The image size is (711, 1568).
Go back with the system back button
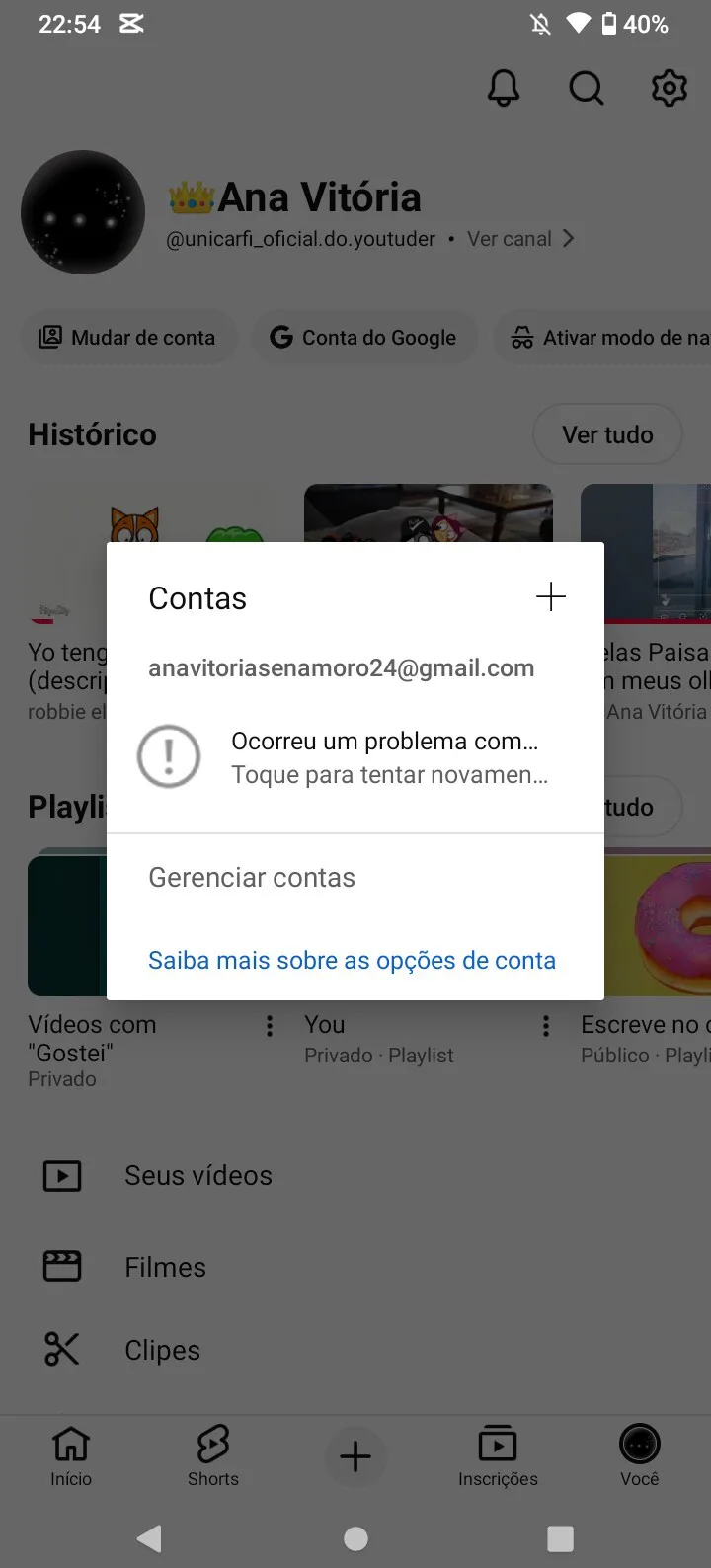[150, 1537]
